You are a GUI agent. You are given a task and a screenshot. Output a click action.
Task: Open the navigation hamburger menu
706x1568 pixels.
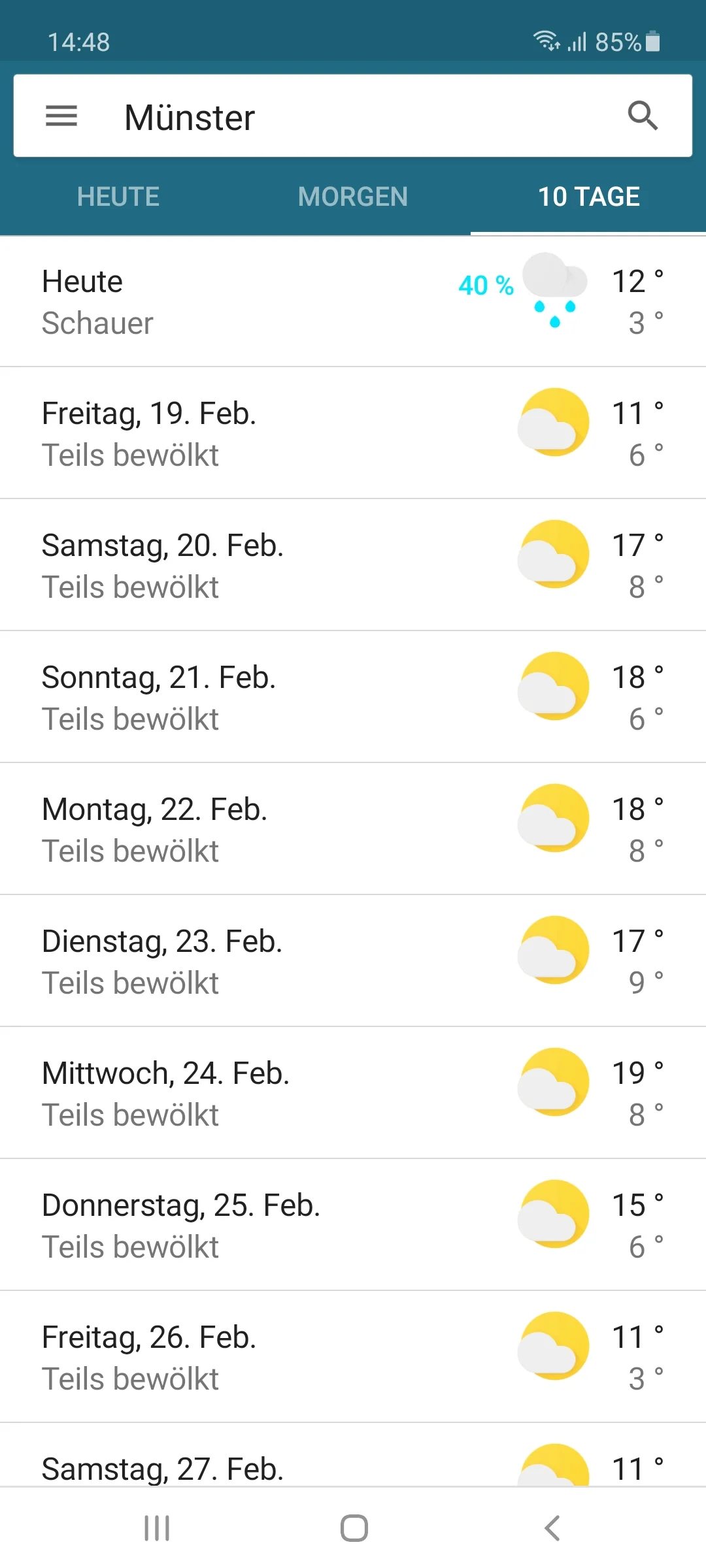62,116
